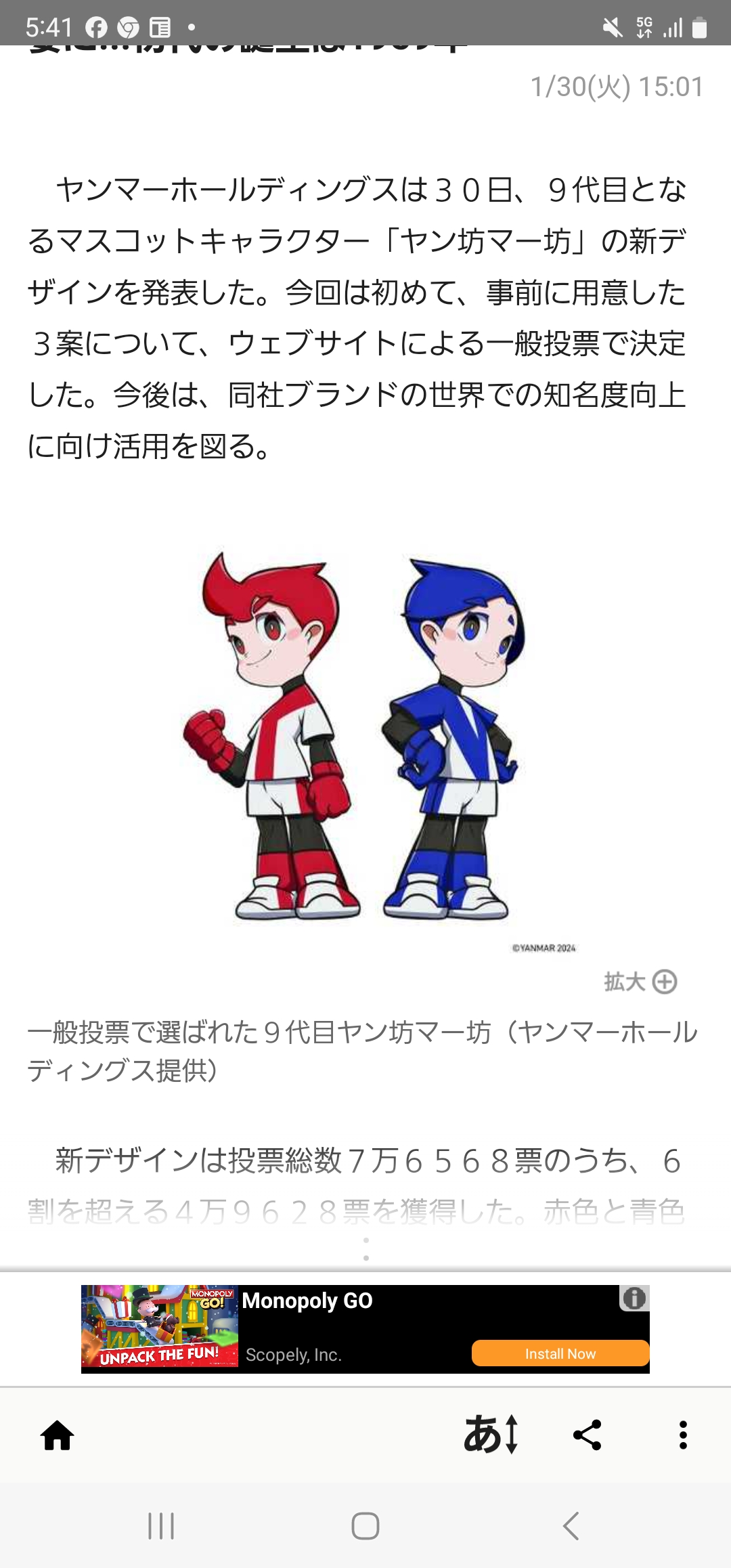The height and width of the screenshot is (1568, 731).
Task: Go to the home page
Action: 58,1435
